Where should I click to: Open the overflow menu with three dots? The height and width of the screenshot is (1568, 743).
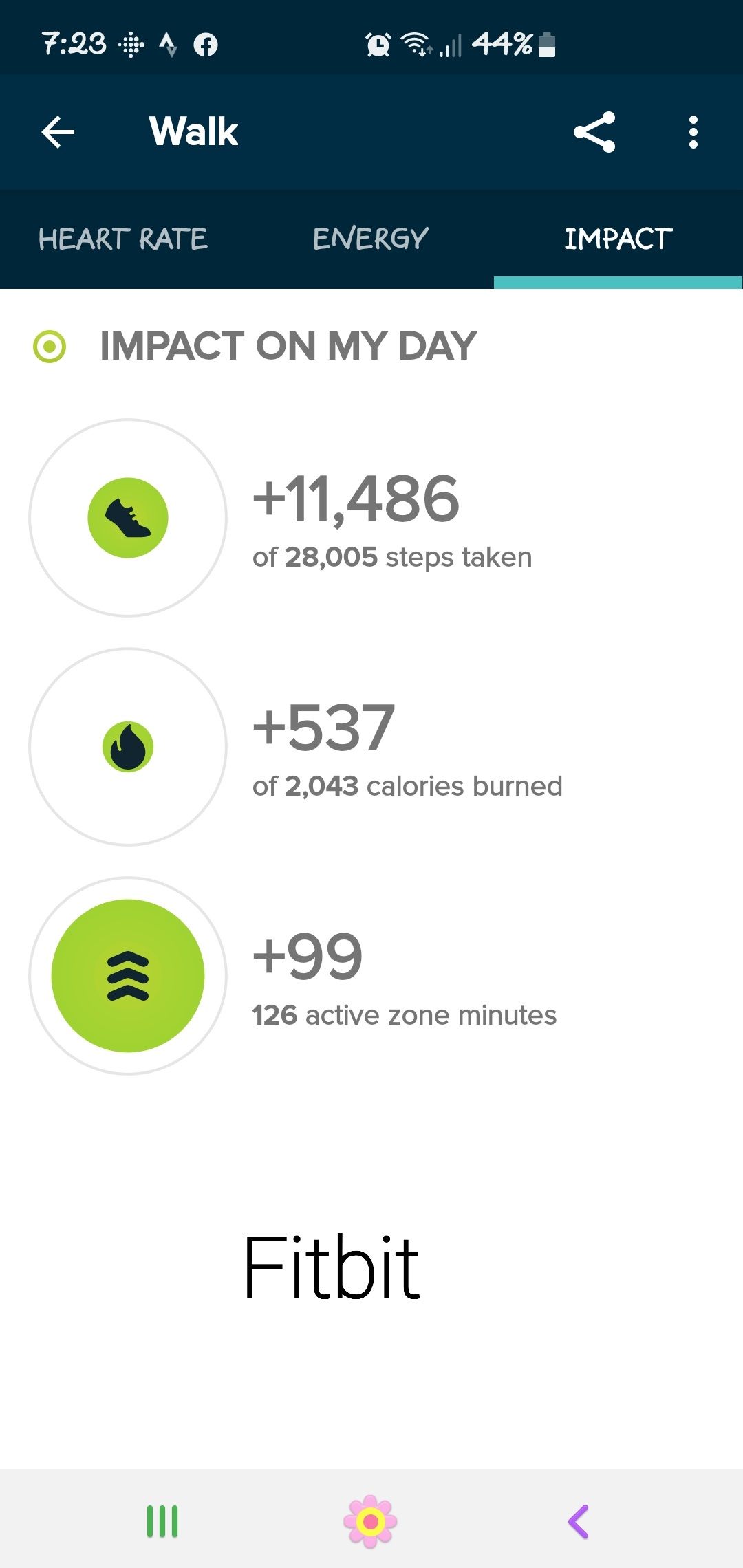click(693, 131)
